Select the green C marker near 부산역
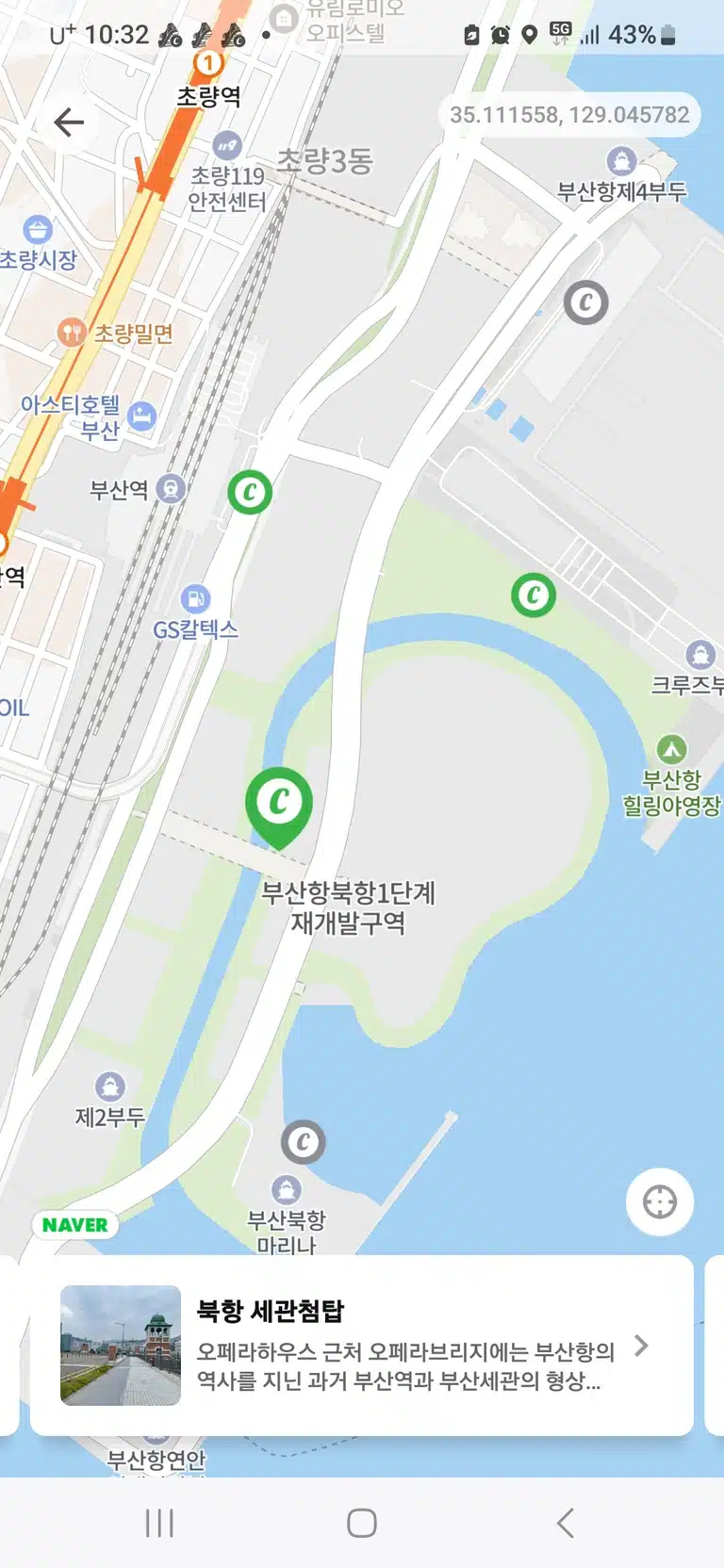 250,492
